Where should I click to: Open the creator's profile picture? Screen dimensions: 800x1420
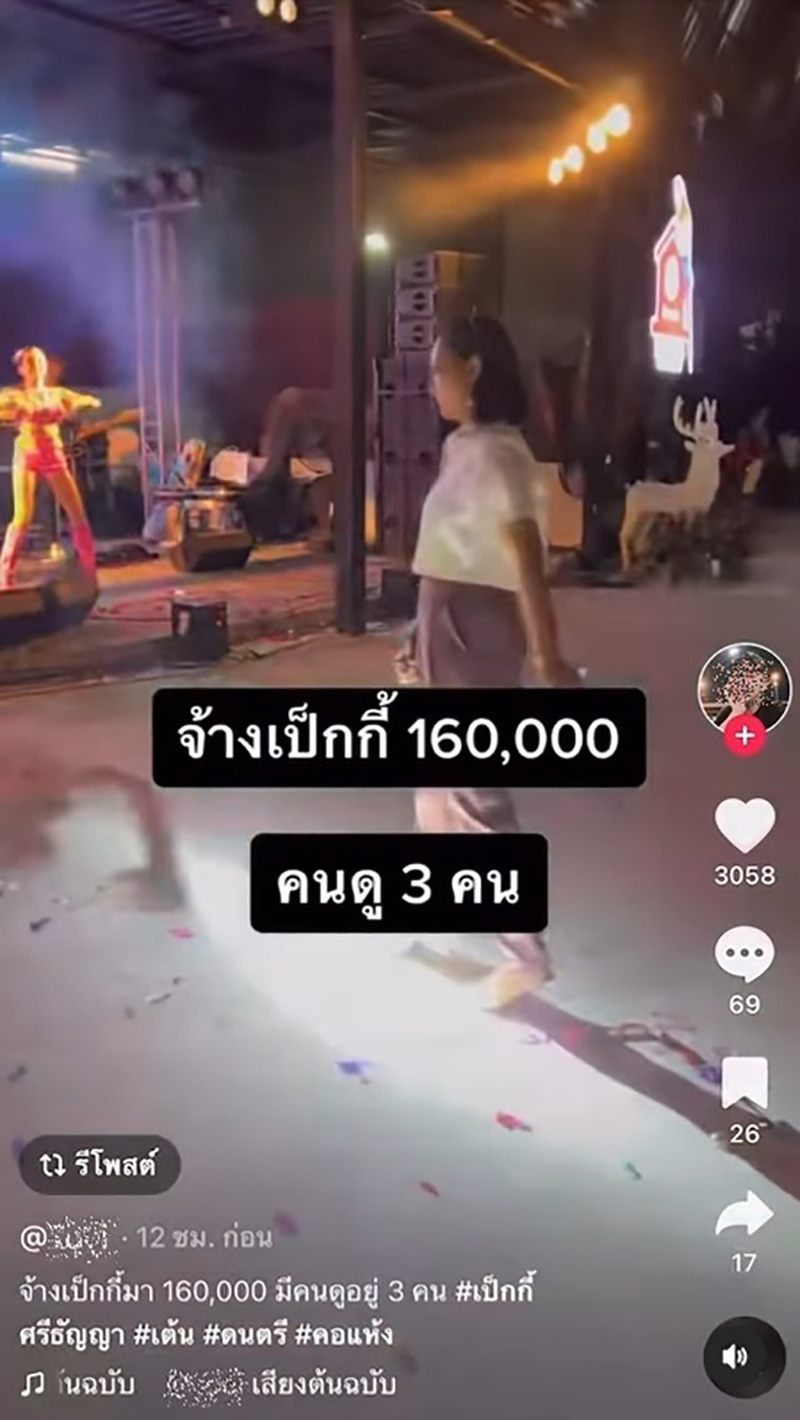point(744,688)
